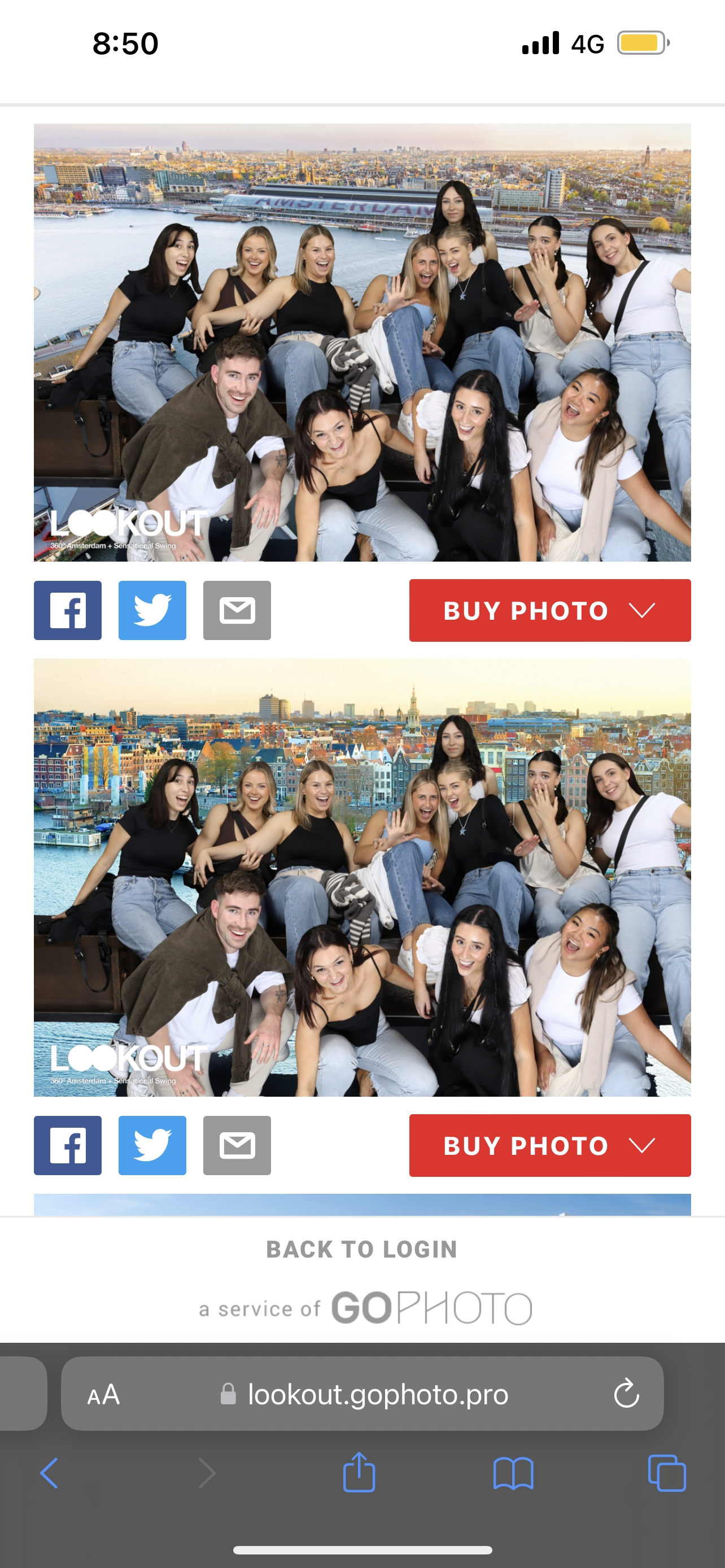
Task: Email the second group photo
Action: (x=237, y=1145)
